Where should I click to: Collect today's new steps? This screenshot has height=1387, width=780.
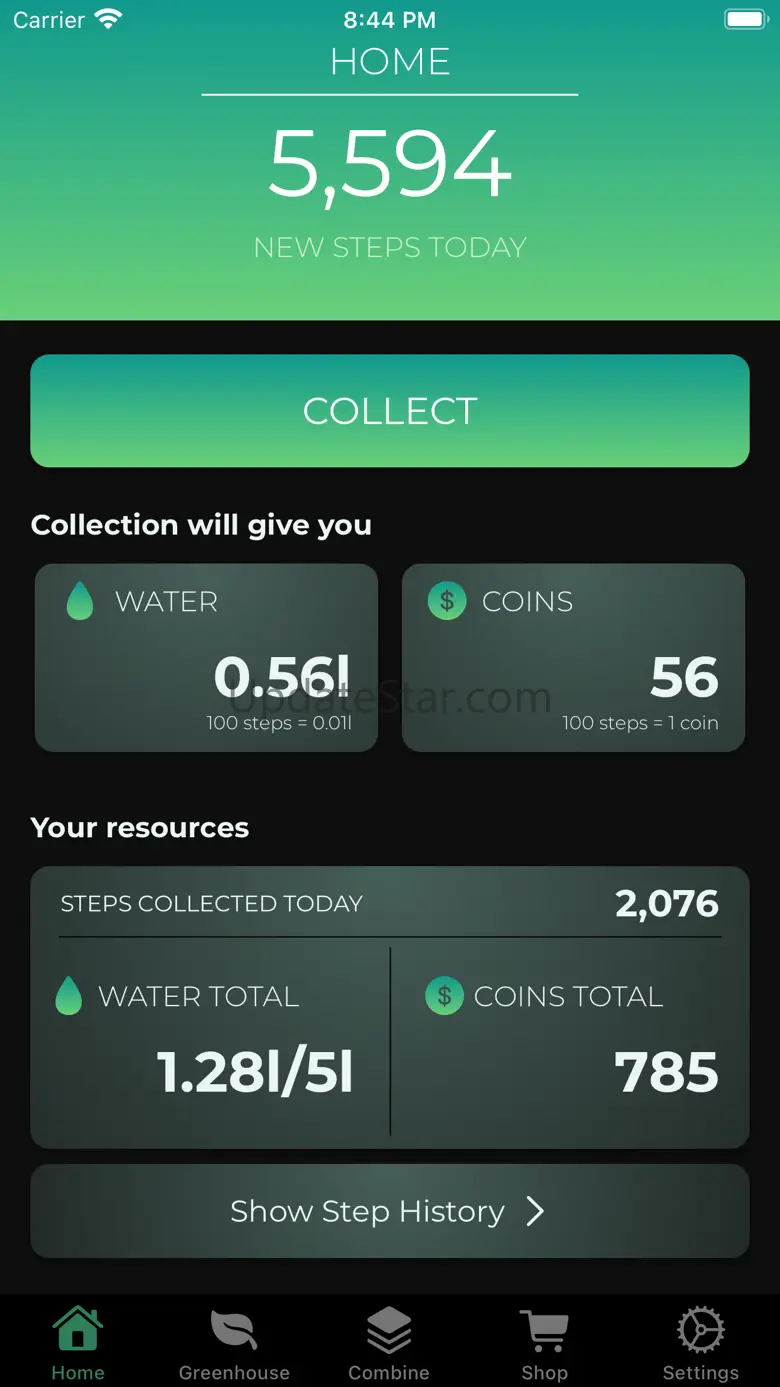coord(390,411)
